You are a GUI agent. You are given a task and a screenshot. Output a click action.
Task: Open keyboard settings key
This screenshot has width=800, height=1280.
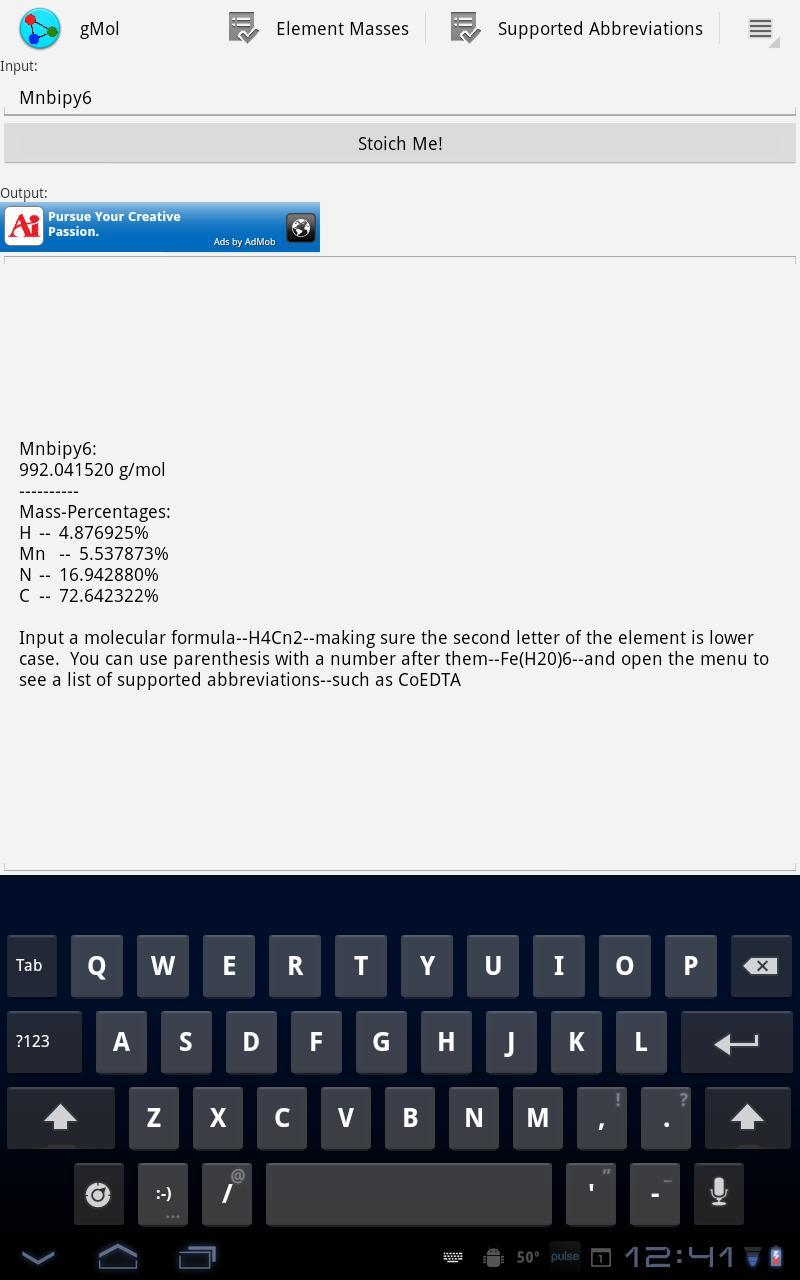98,1194
